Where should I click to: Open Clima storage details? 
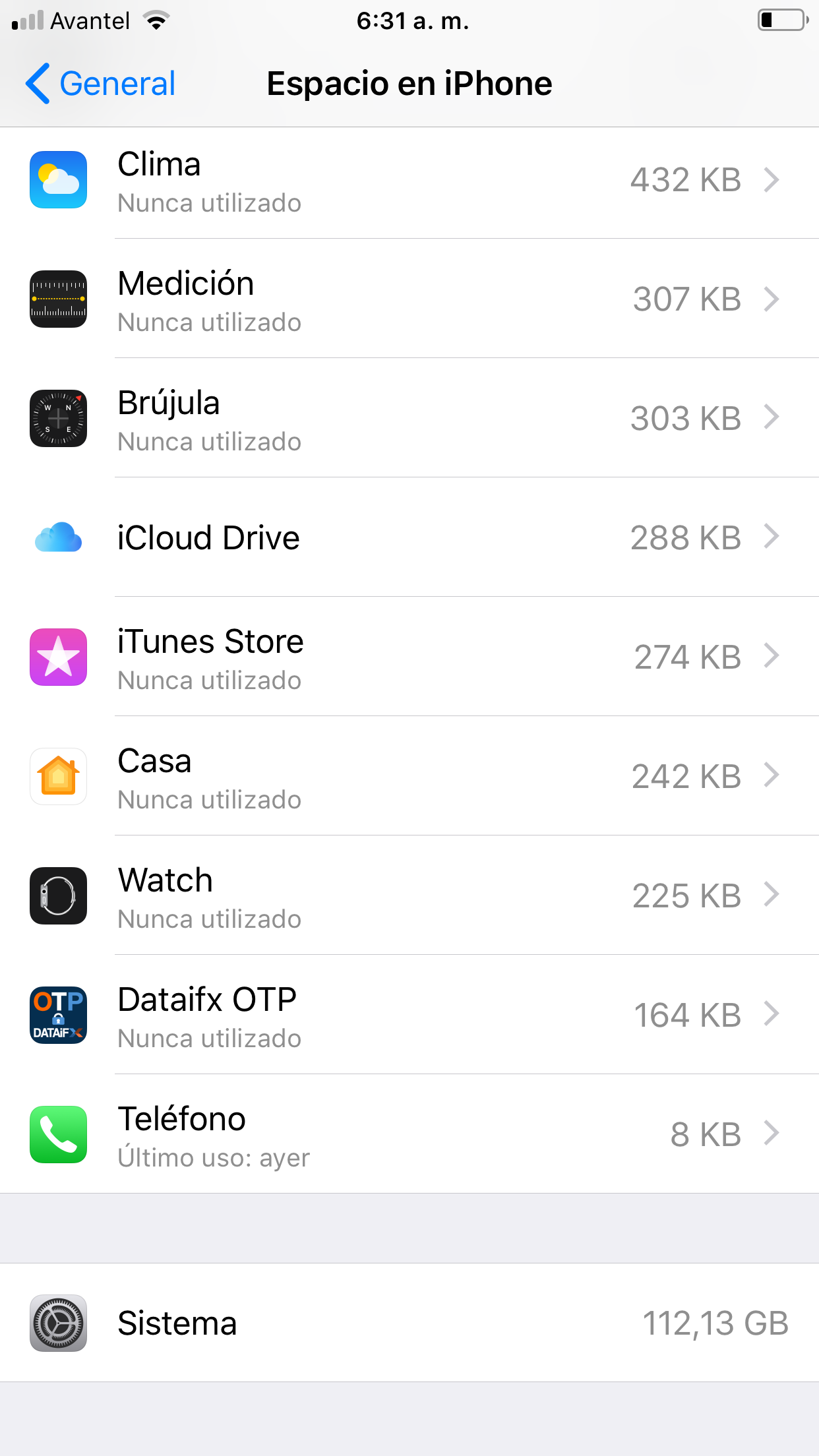point(409,181)
